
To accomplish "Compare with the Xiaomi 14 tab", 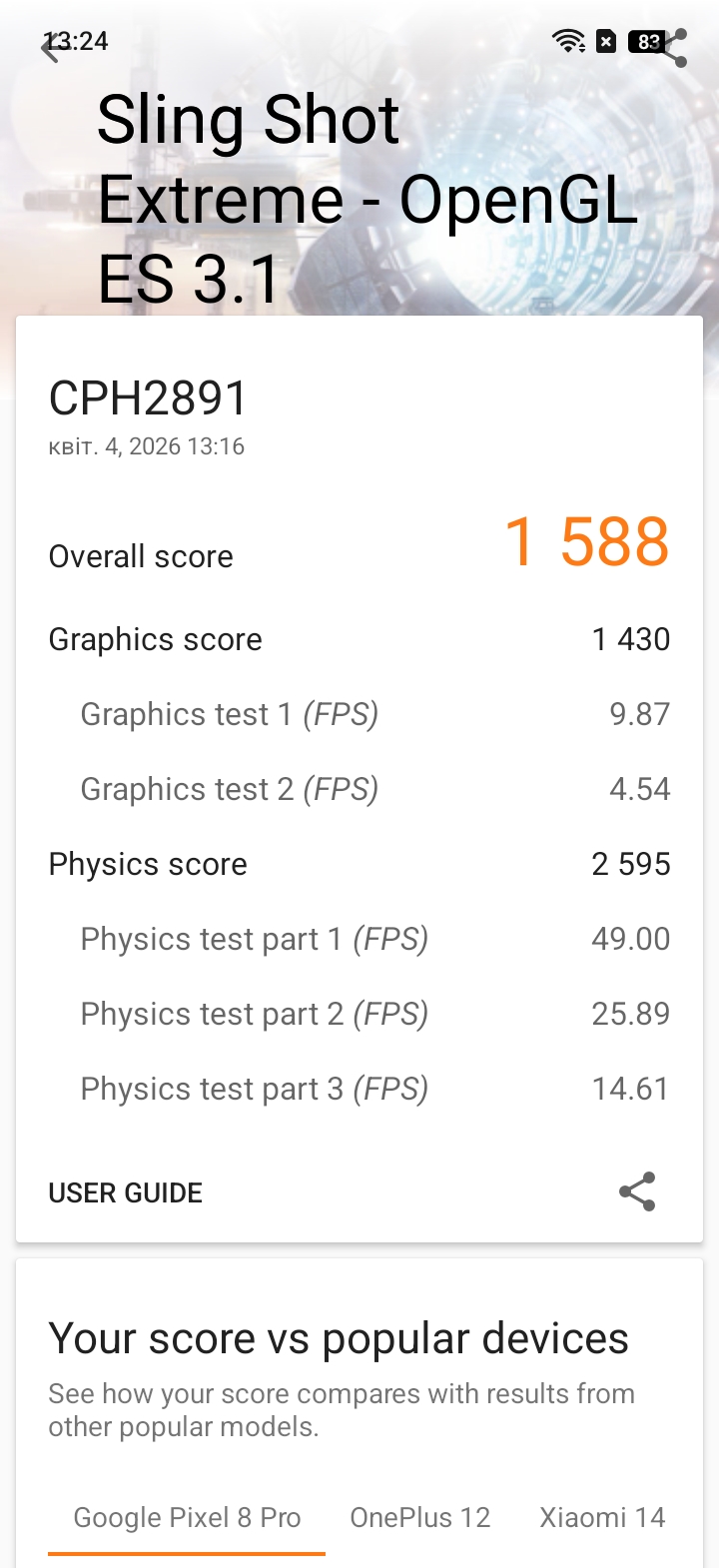I will 602,1518.
